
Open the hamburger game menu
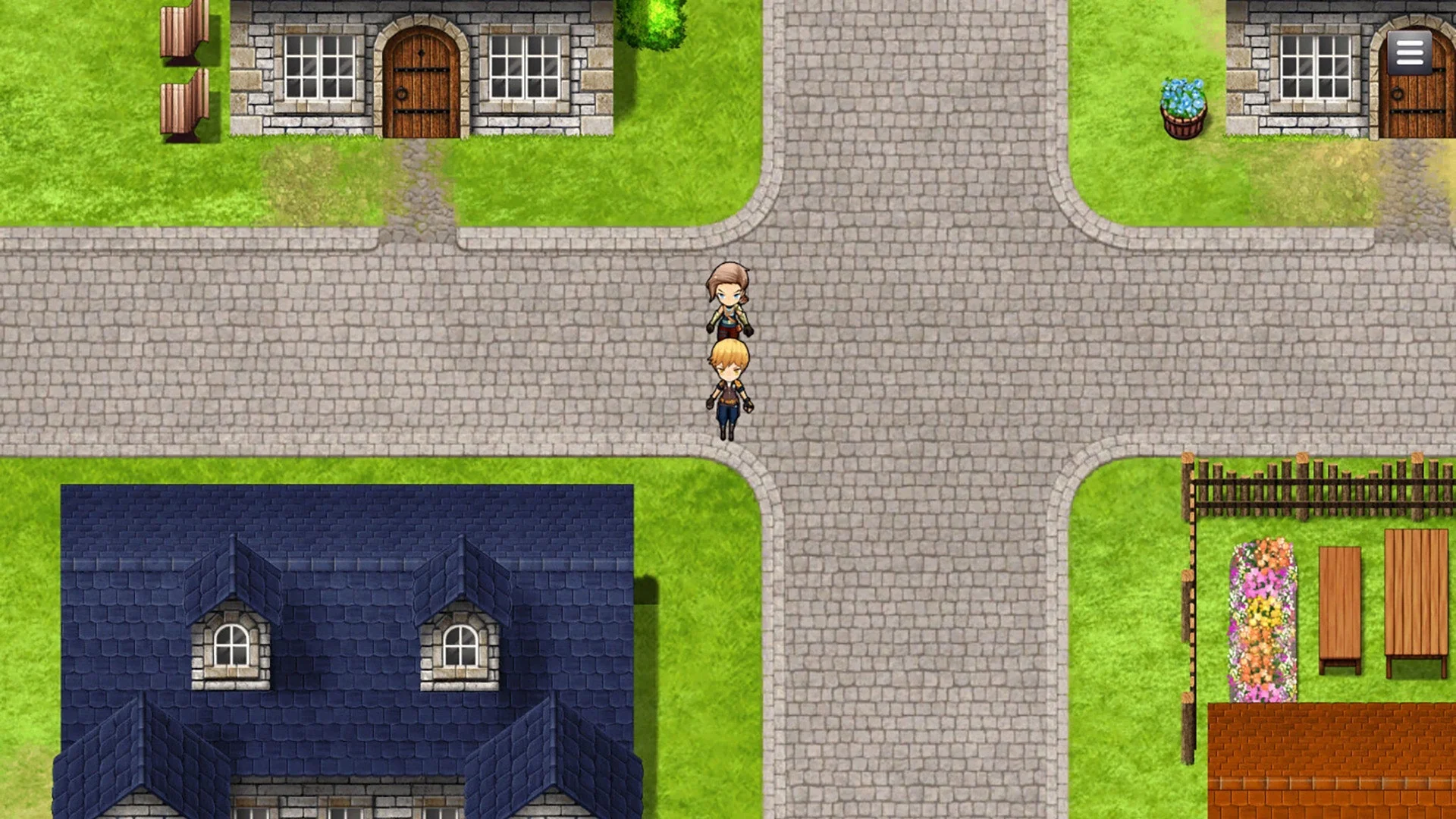(1409, 52)
